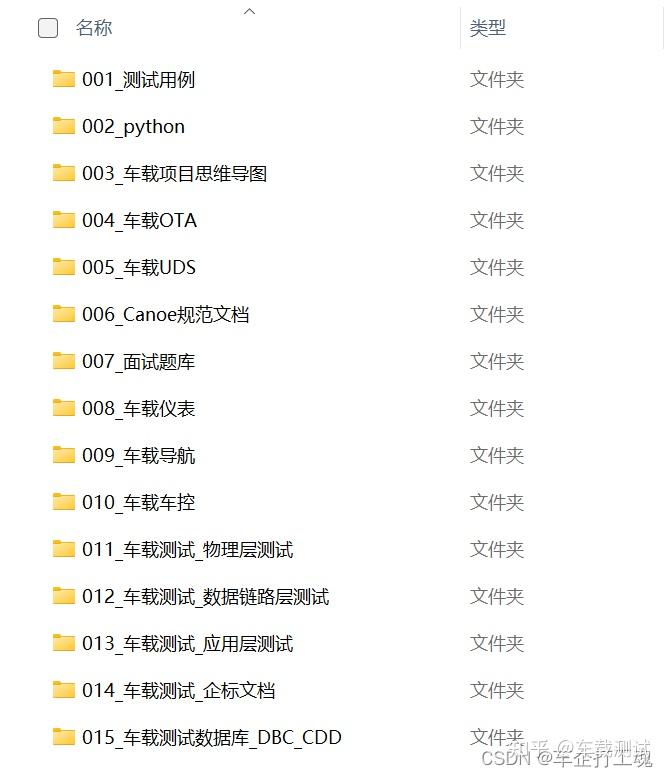Sort the list by the 类型 column
The width and height of the screenshot is (668, 777).
(x=488, y=28)
